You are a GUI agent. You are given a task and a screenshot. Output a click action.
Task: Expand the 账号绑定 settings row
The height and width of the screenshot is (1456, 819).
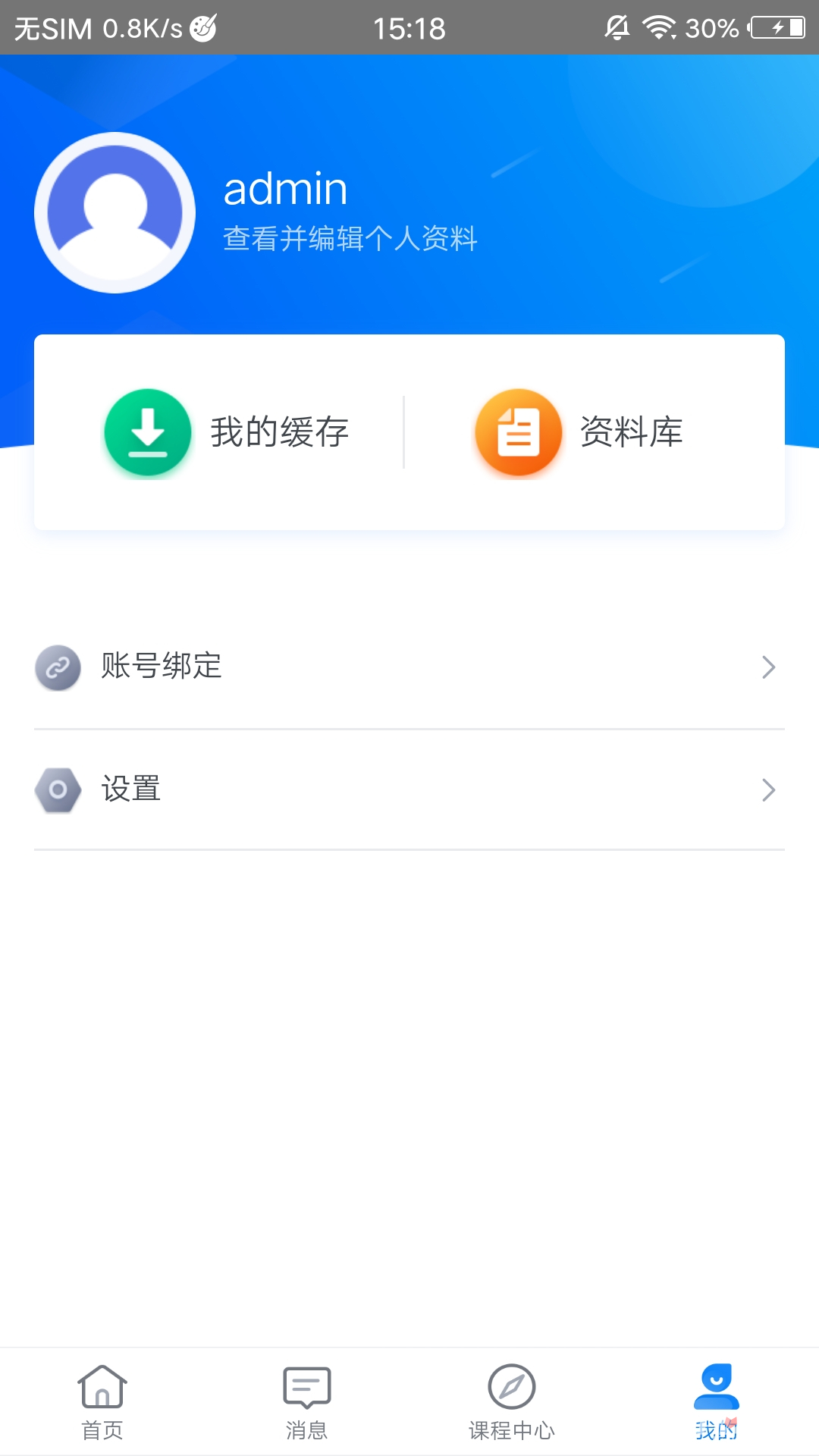(x=409, y=667)
